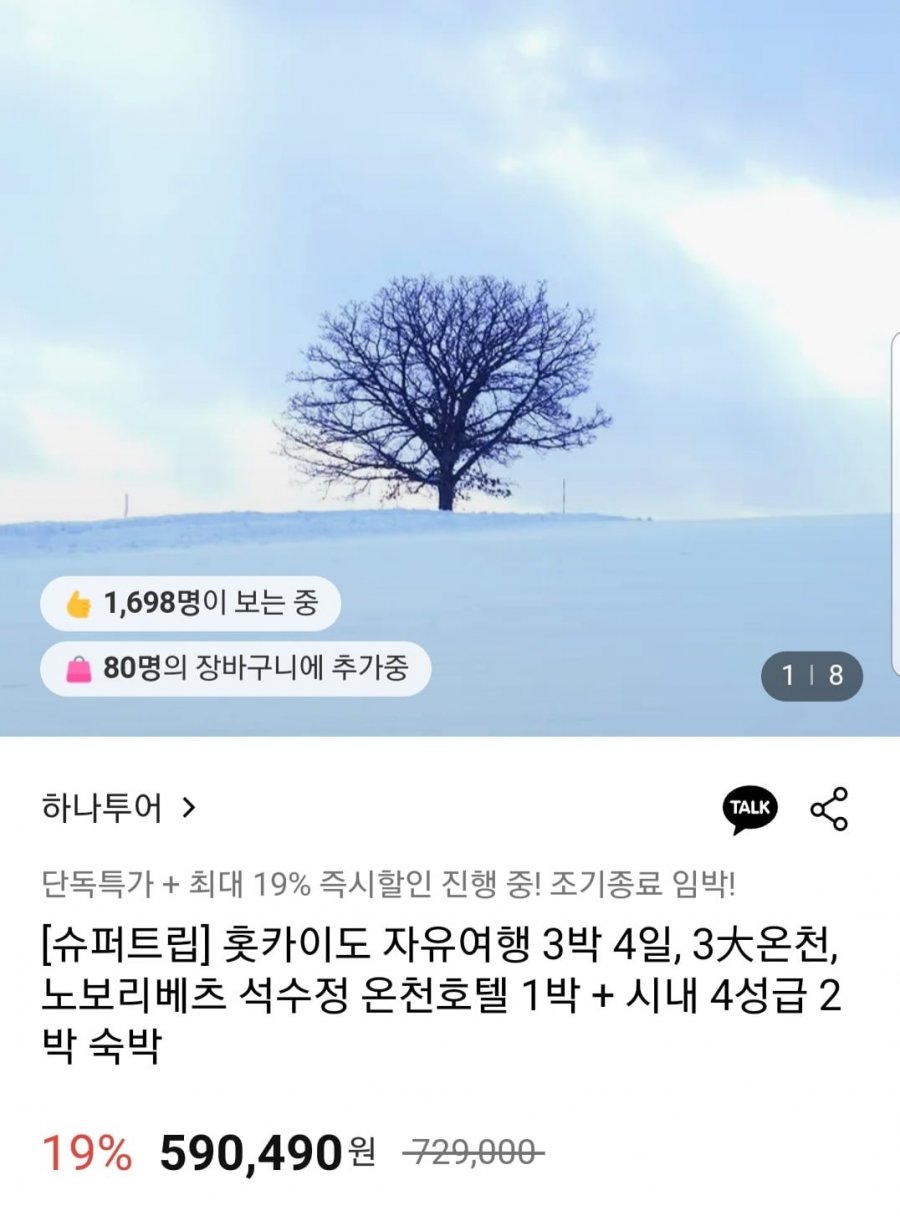This screenshot has height=1216, width=900.
Task: Share via KakaoTalk icon
Action: pos(749,809)
